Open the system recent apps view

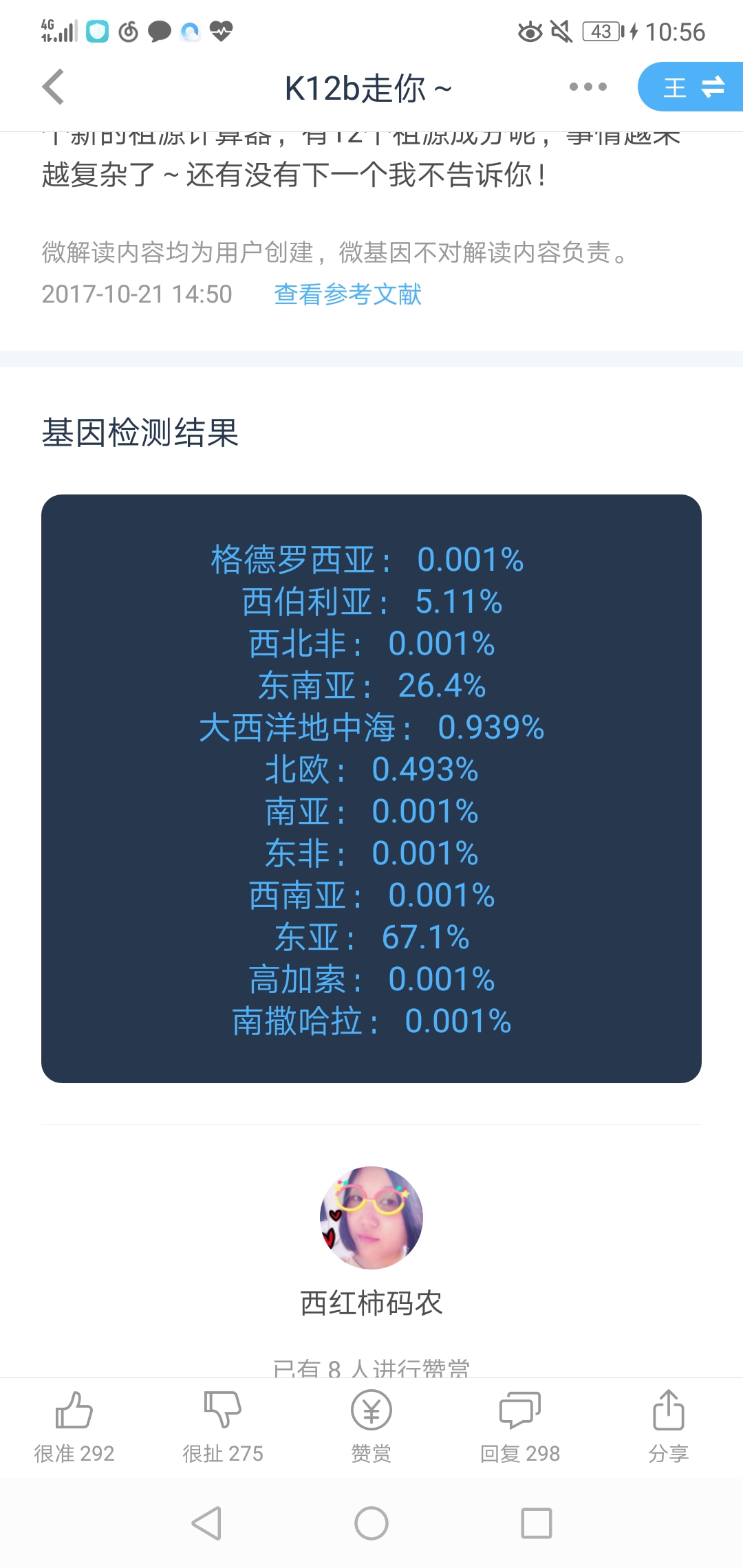(x=537, y=1523)
